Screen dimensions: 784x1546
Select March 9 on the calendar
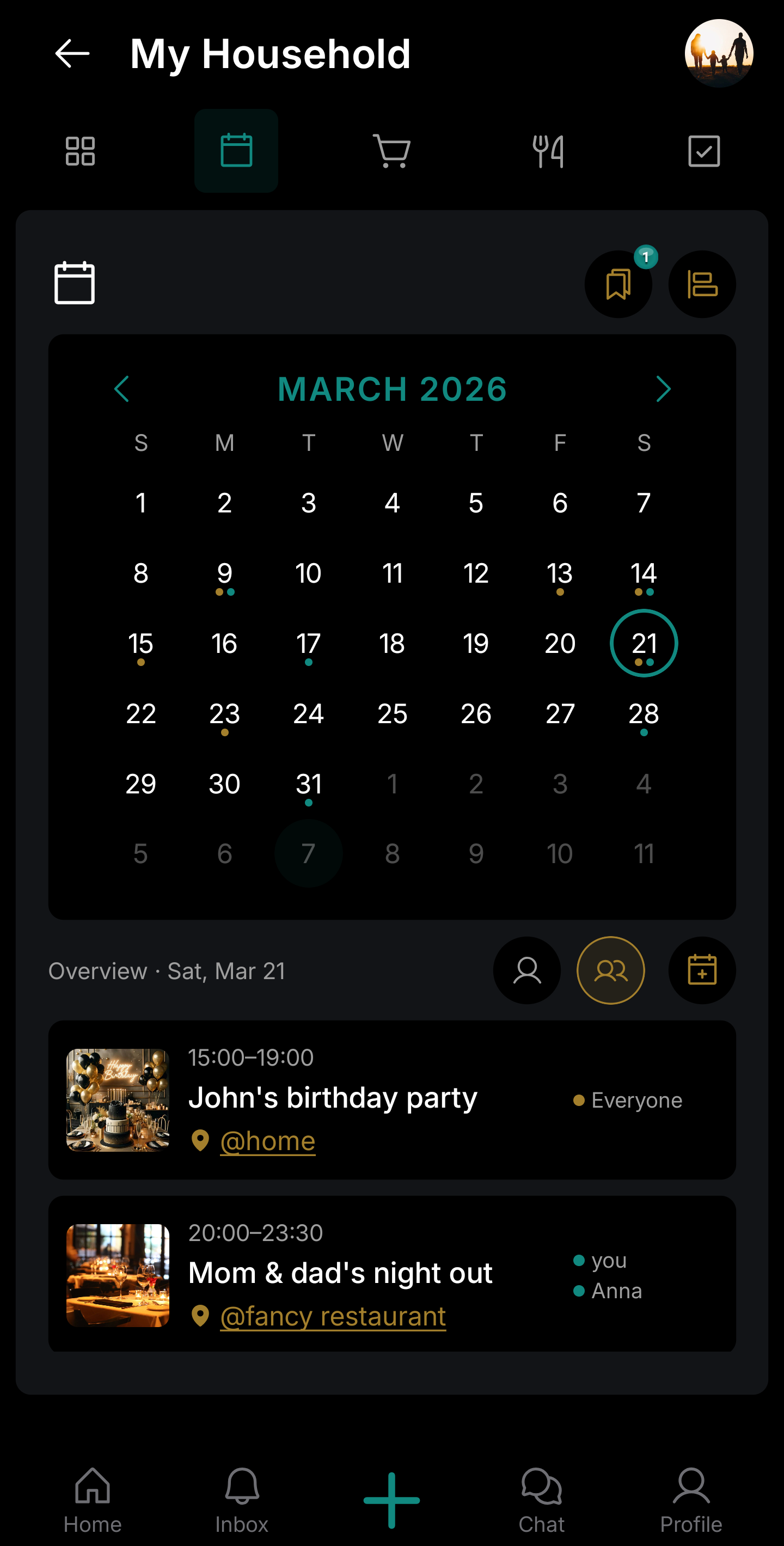pyautogui.click(x=224, y=575)
